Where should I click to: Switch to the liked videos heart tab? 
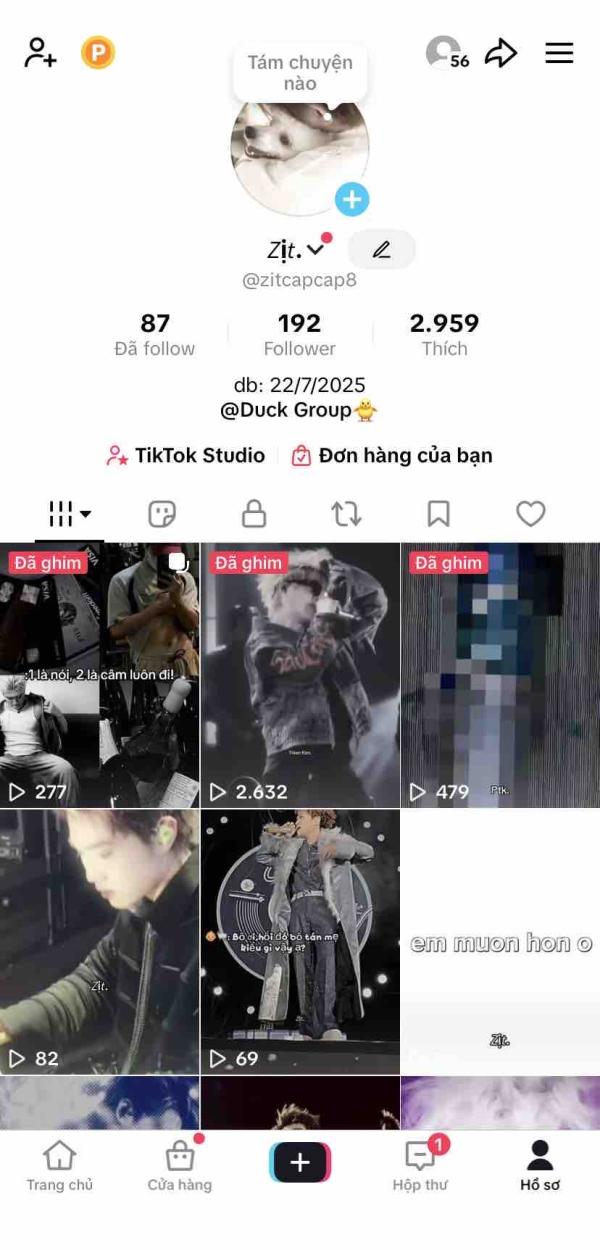click(530, 514)
